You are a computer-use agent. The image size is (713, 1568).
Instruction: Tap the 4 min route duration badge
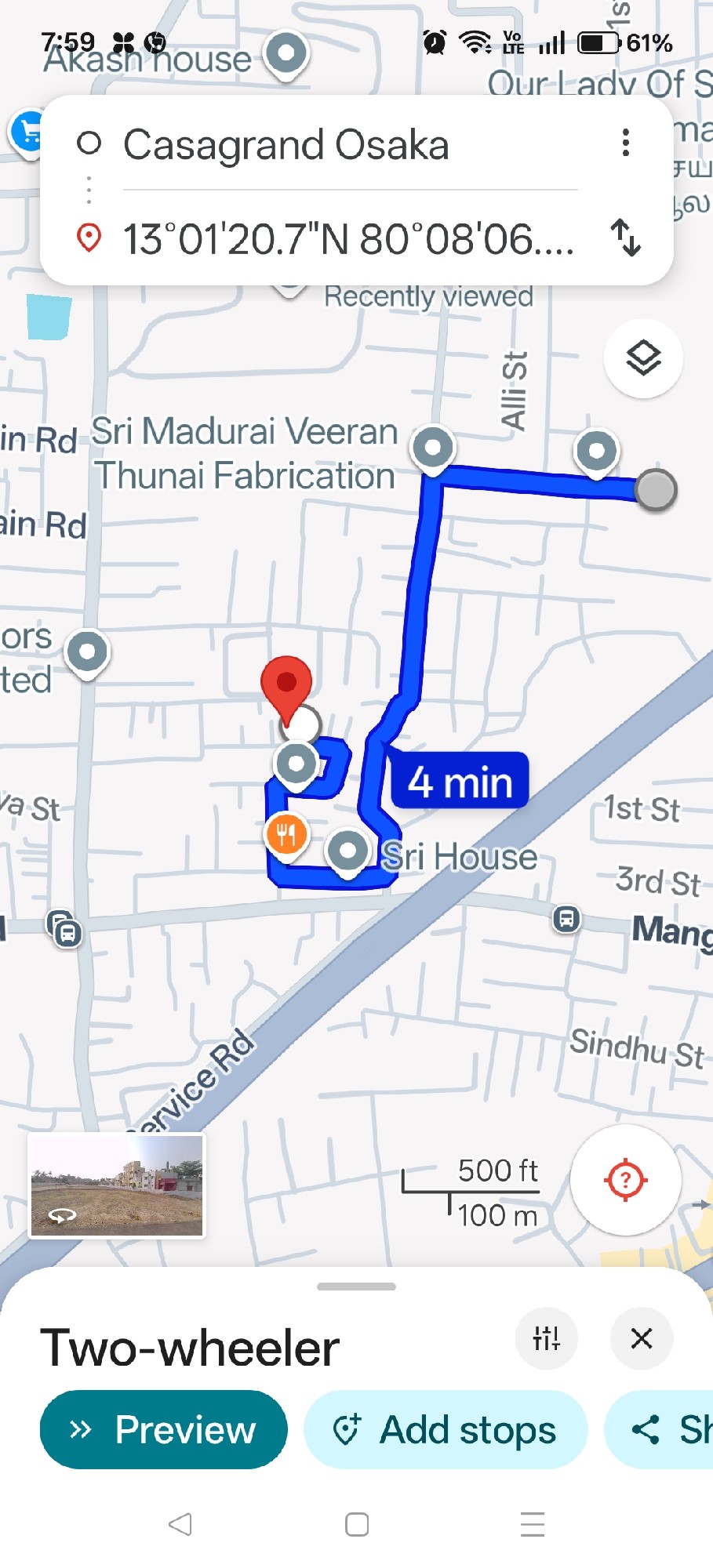458,780
